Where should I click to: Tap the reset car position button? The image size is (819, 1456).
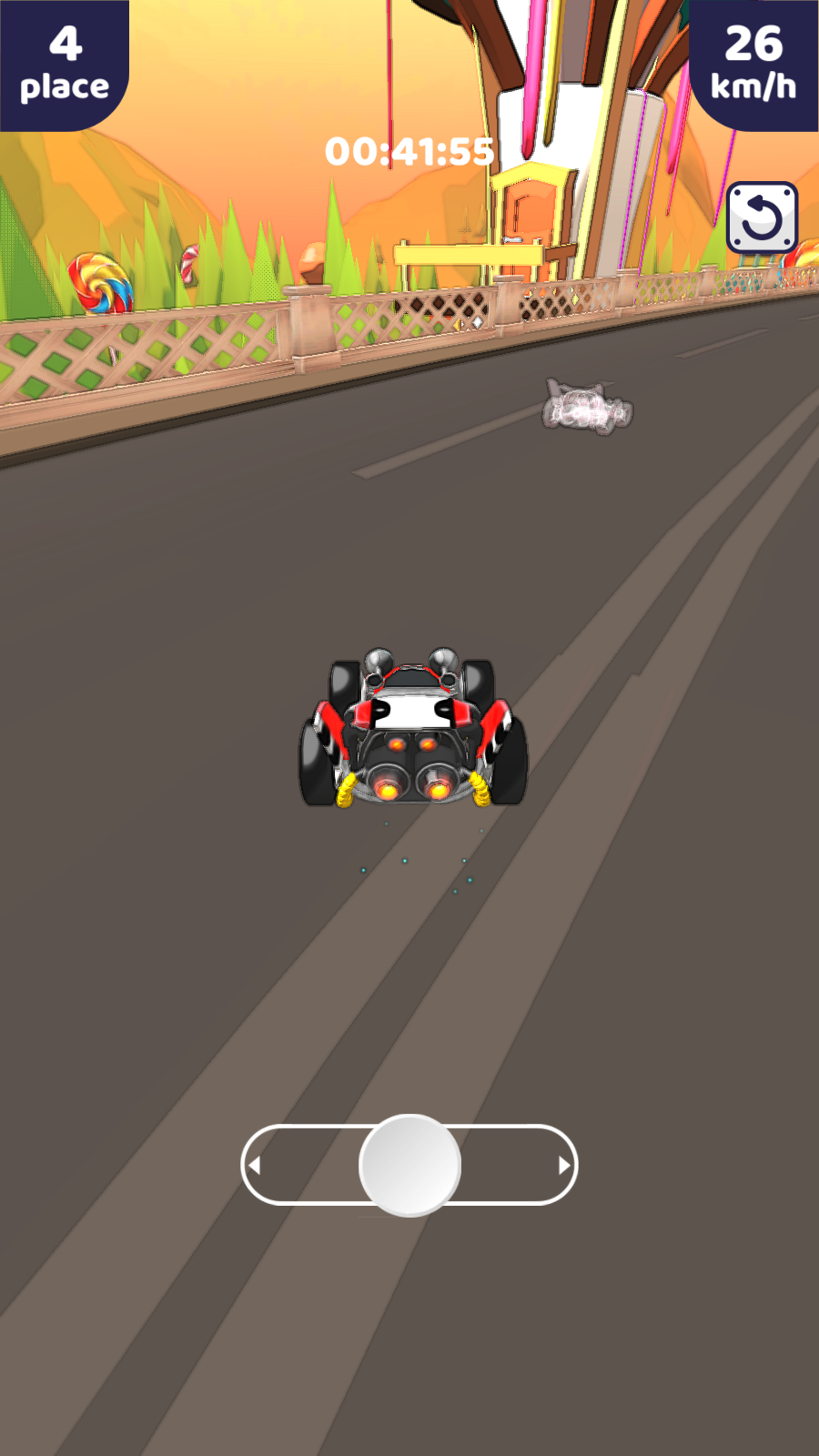point(762,218)
